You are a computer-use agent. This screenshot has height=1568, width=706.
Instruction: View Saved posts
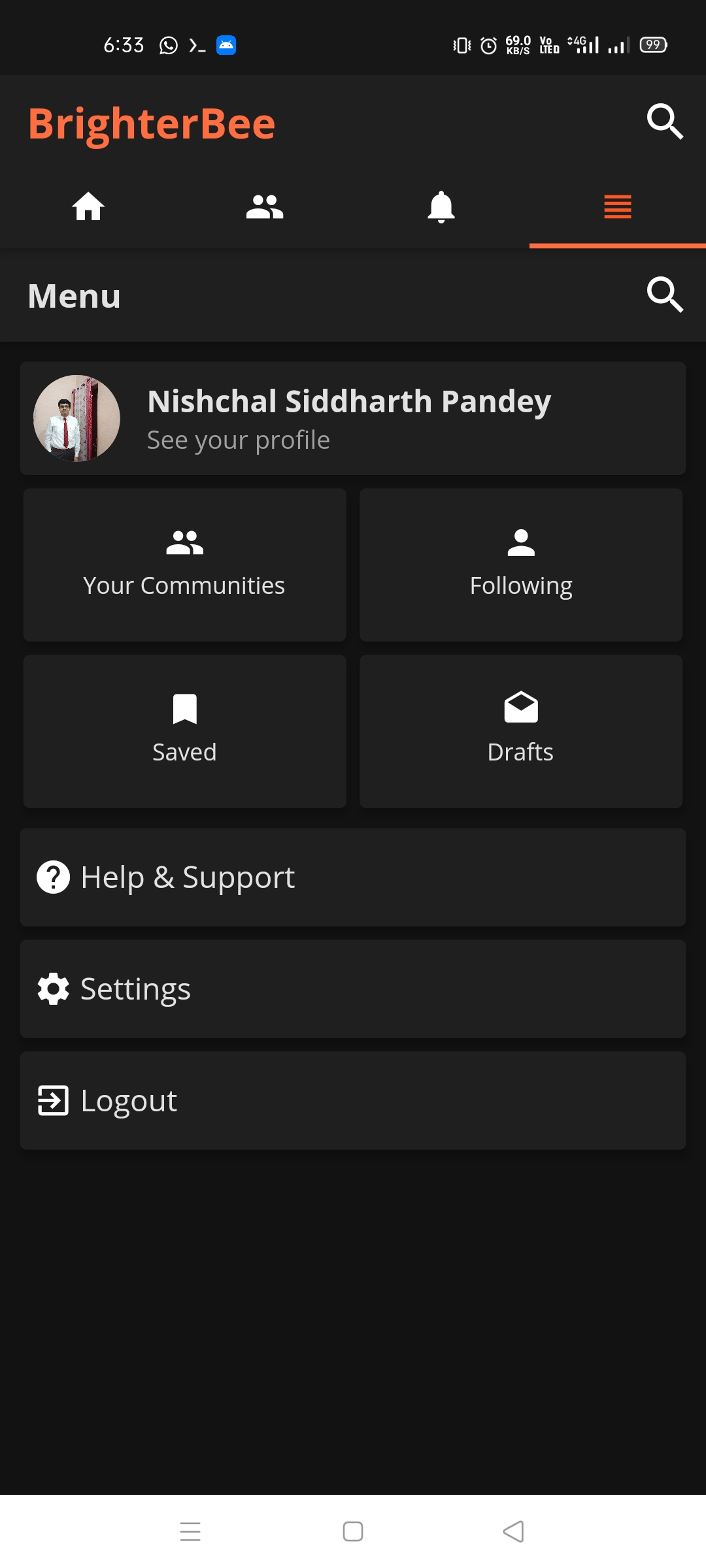click(184, 732)
